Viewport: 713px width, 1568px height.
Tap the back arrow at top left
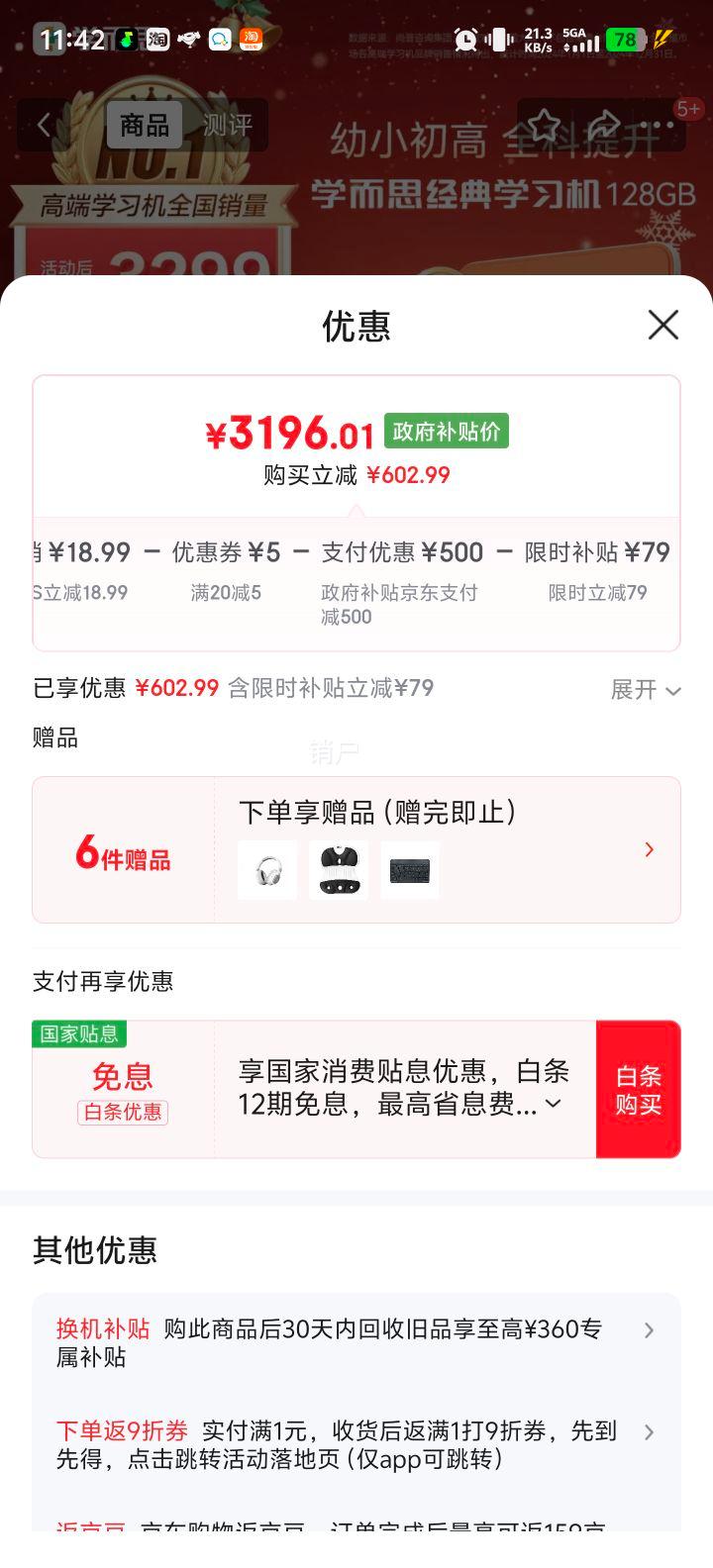[43, 125]
